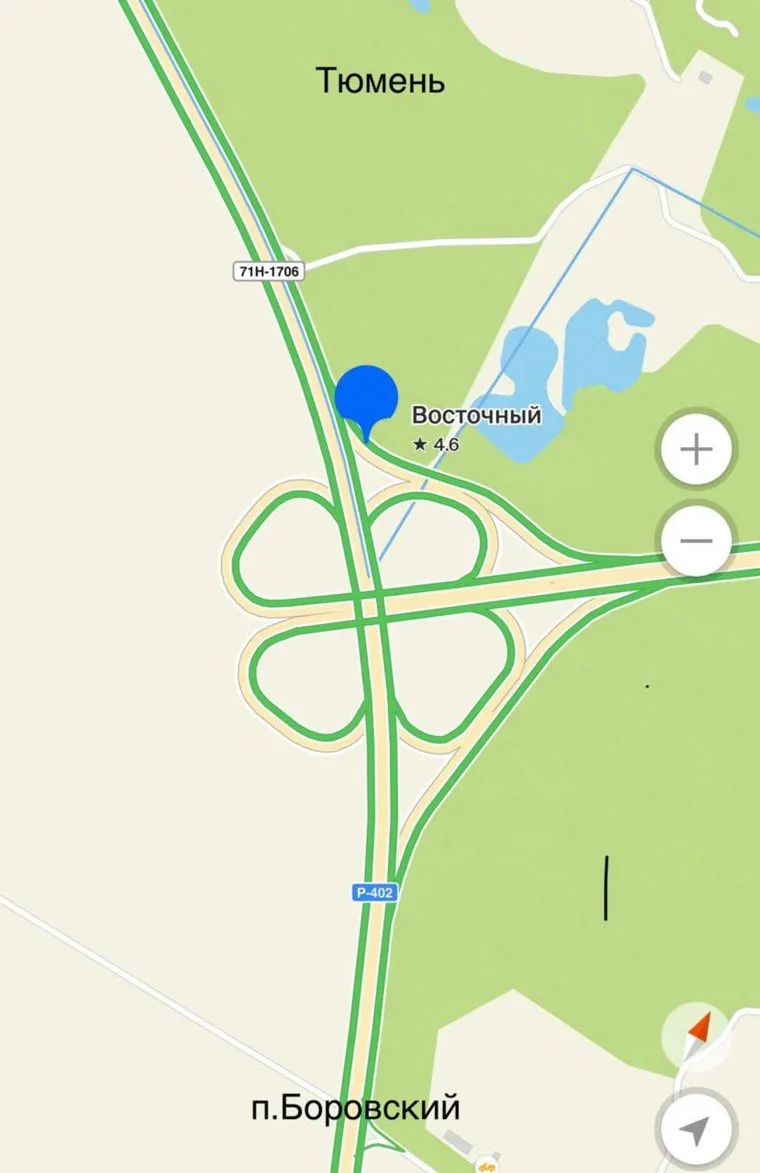Zoom out of the map
The image size is (760, 1173).
[x=696, y=541]
